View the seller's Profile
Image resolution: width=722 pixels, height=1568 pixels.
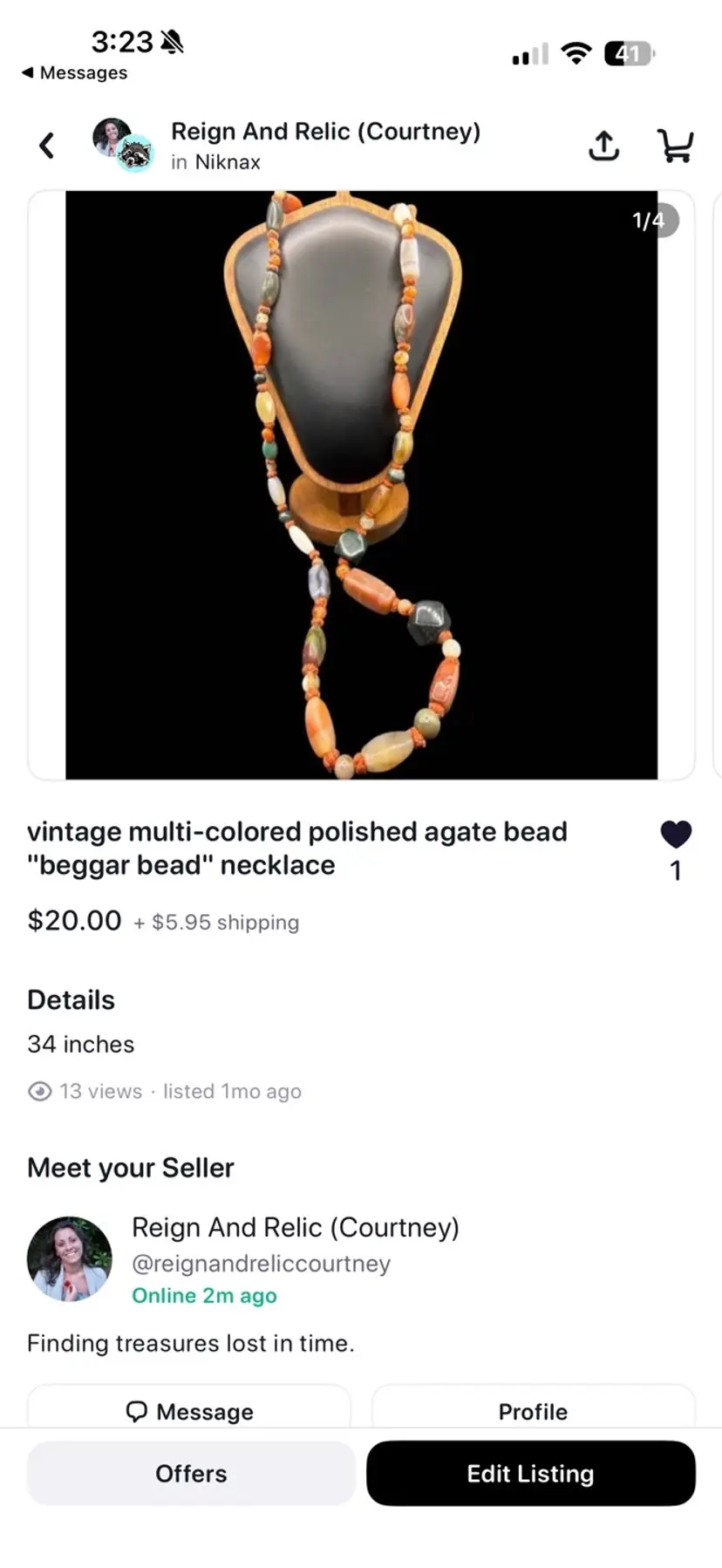click(533, 1410)
